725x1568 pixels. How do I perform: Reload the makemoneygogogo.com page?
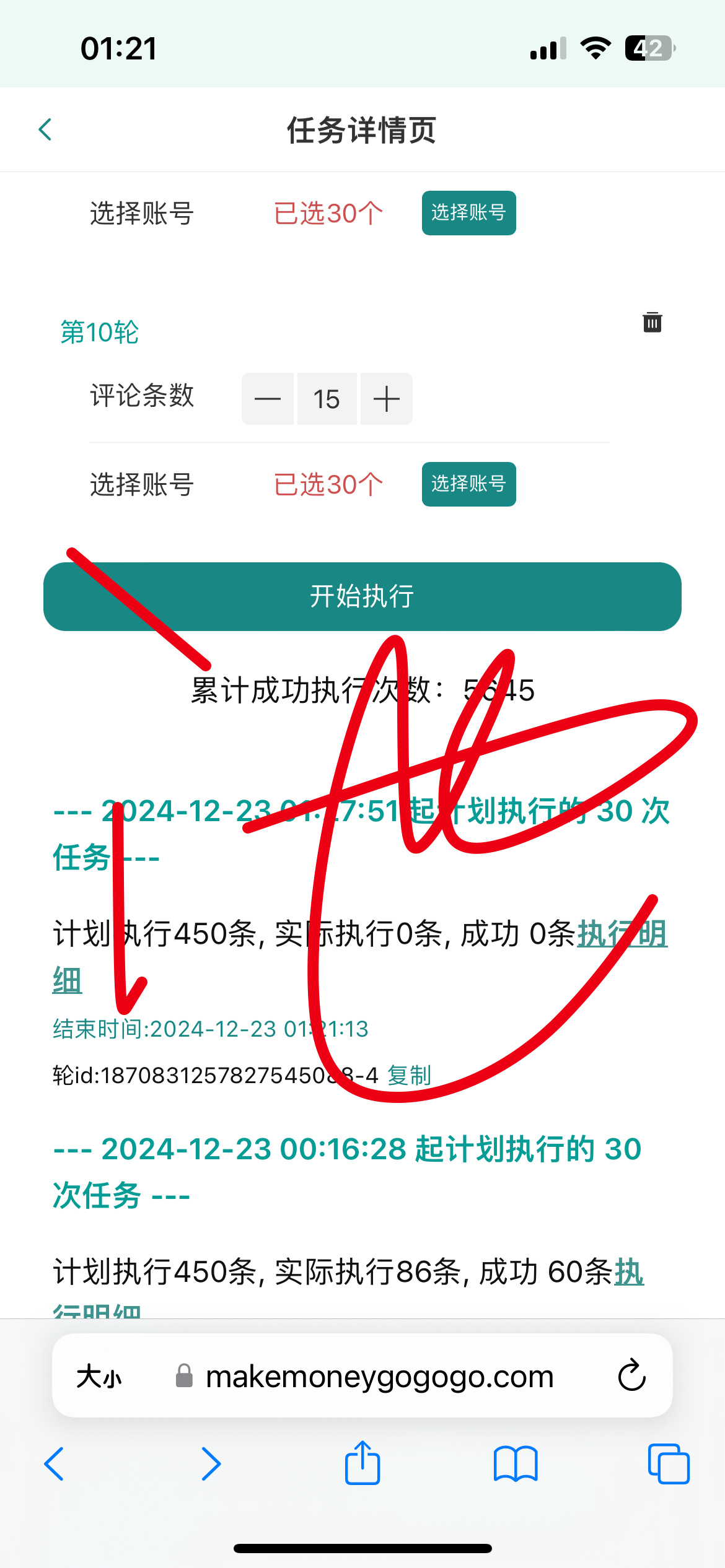(632, 1375)
